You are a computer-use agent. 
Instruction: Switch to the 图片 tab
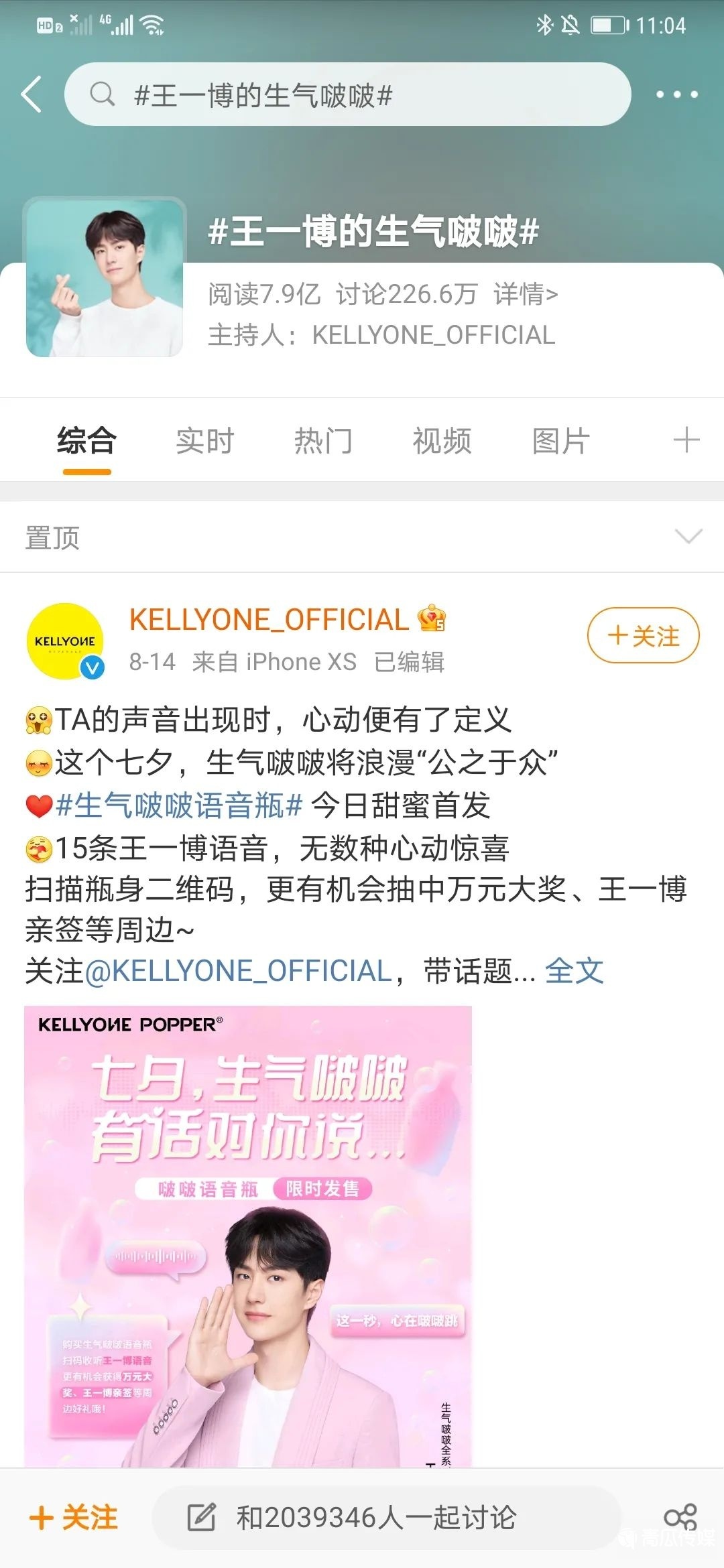pos(560,442)
